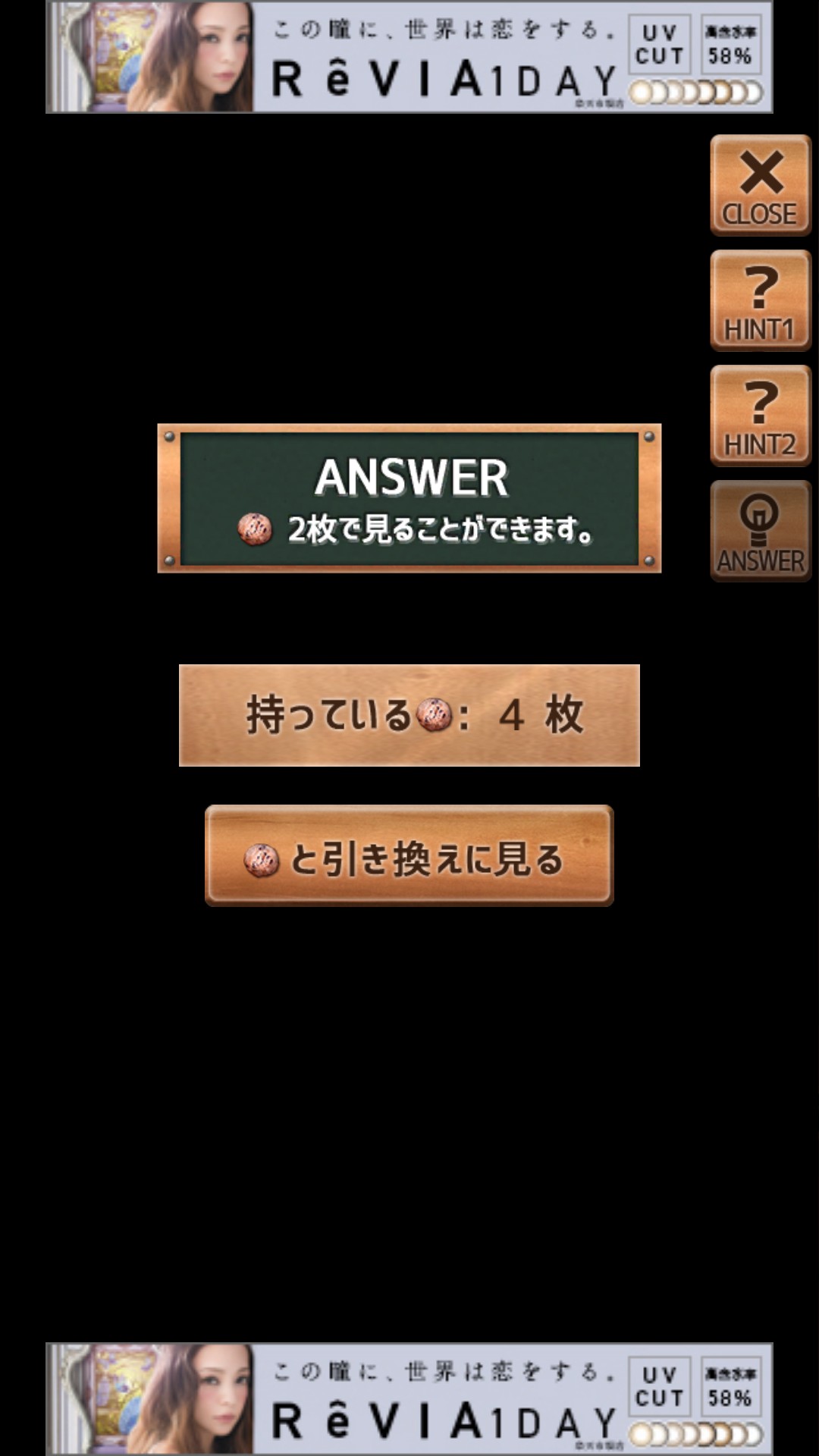The image size is (819, 1456).
Task: Open HINT1
Action: pos(761,300)
